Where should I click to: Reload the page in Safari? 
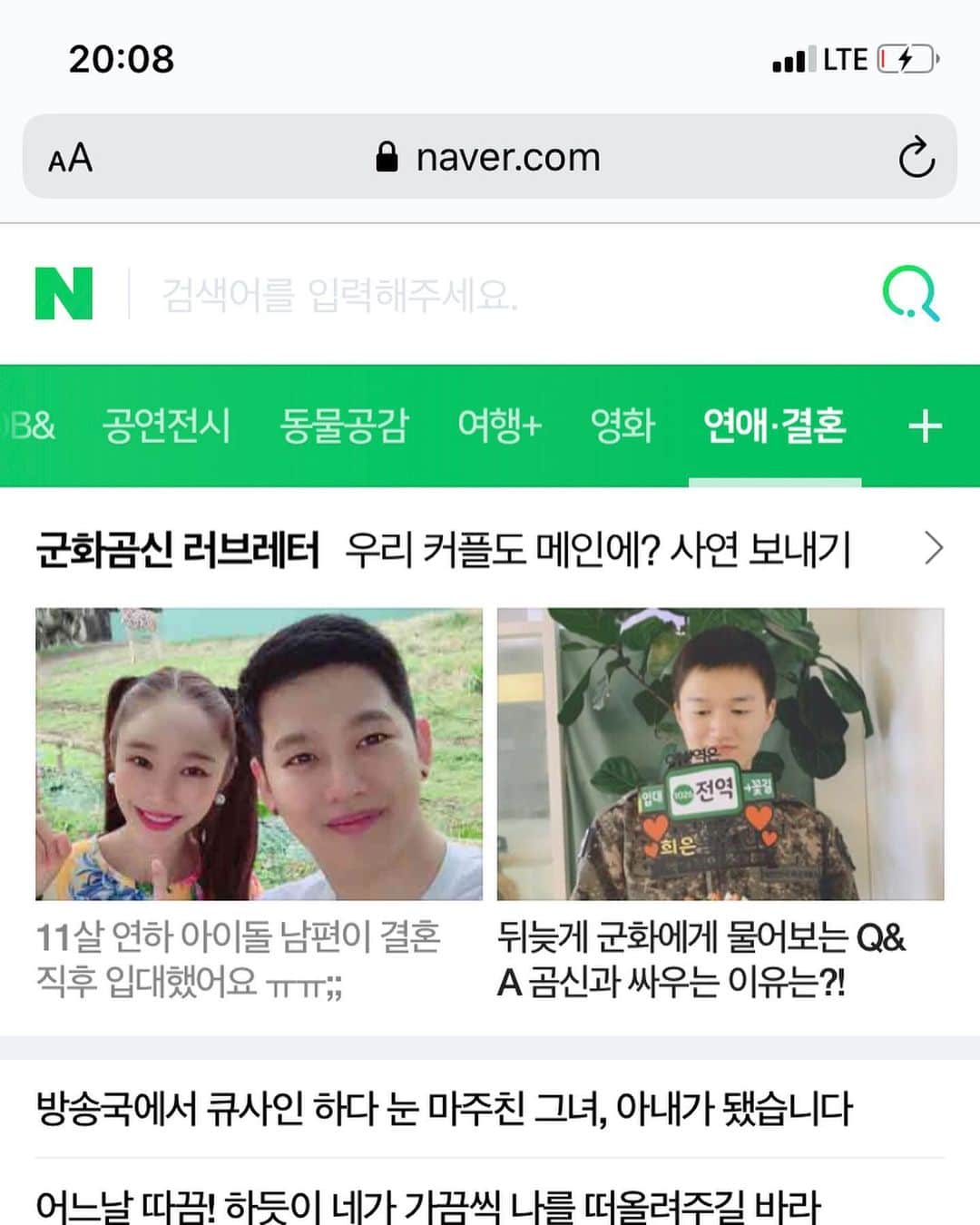916,157
